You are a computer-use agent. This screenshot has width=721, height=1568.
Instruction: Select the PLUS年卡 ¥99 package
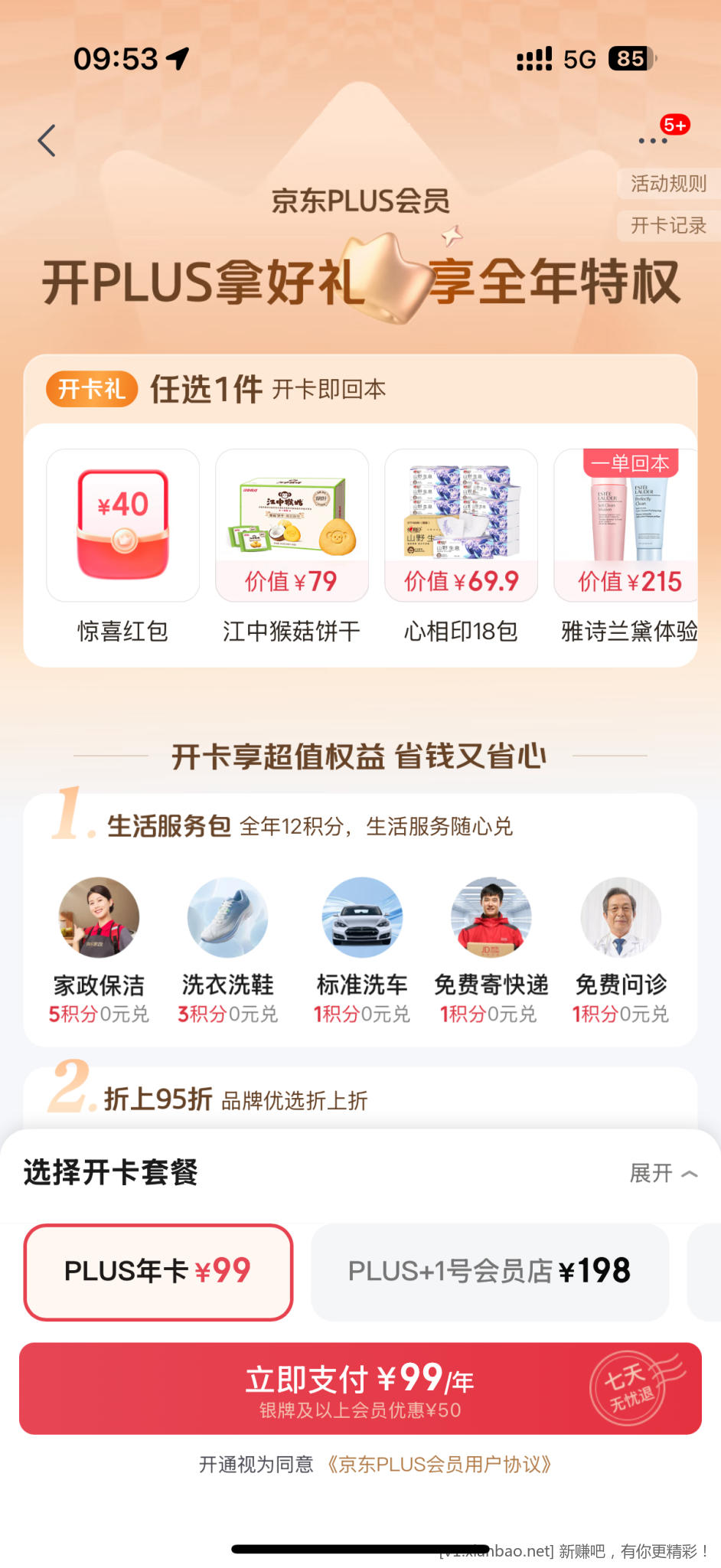tap(158, 1272)
